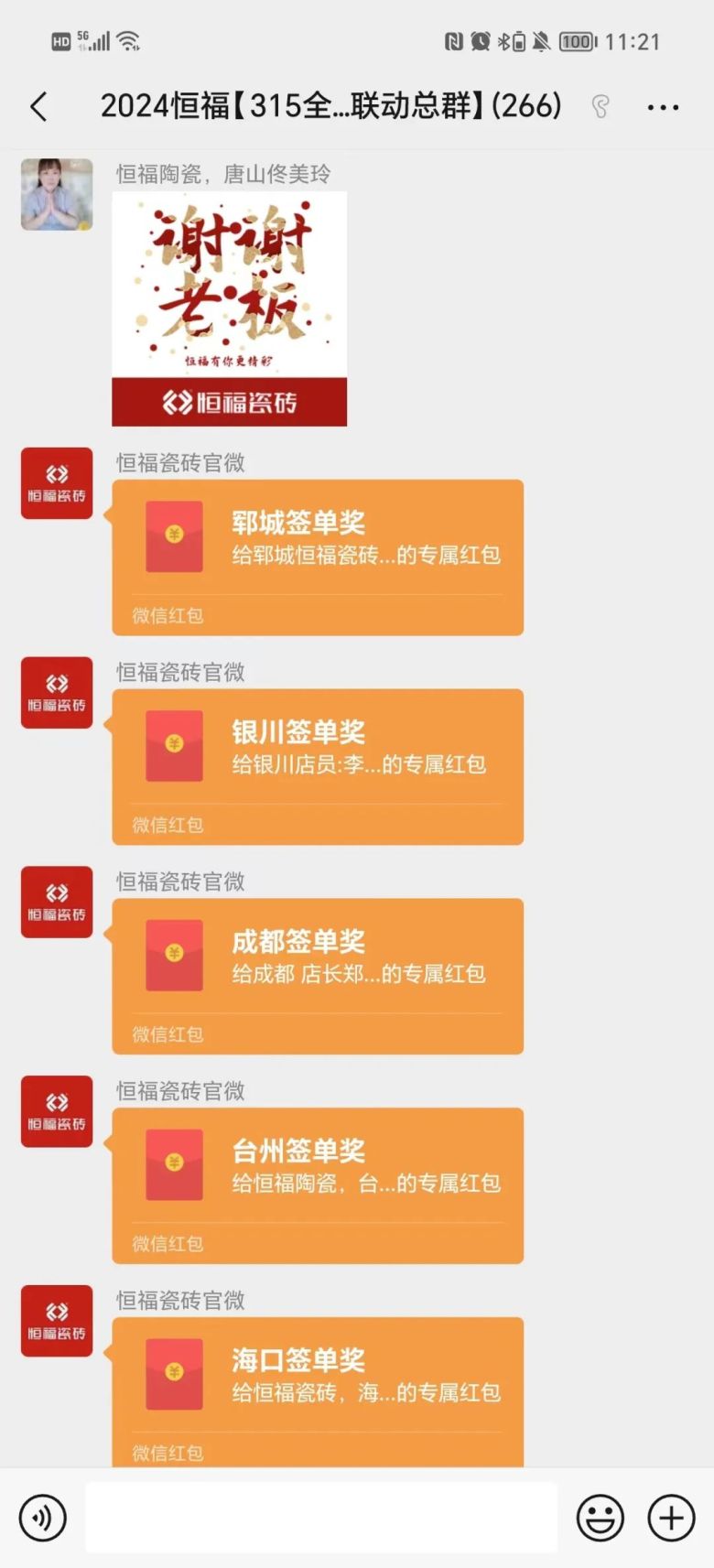Viewport: 714px width, 1568px height.
Task: Focus the message text field
Action: click(x=321, y=1517)
